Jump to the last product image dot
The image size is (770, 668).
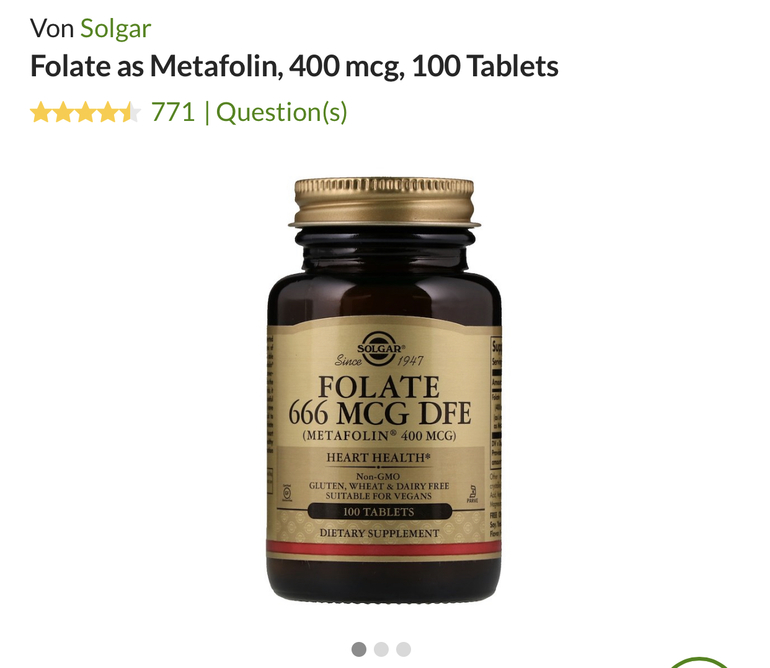pos(403,649)
